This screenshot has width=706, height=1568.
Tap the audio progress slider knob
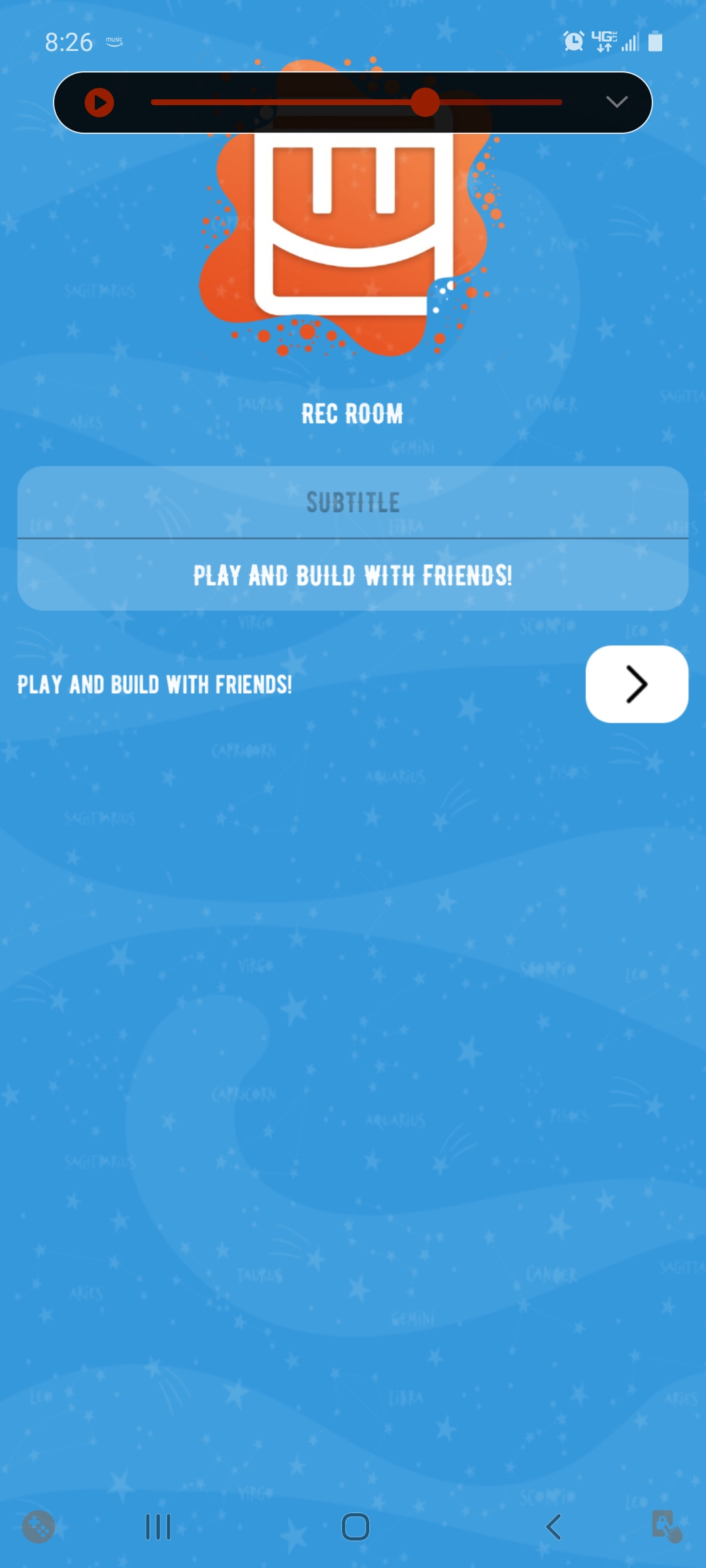(425, 103)
